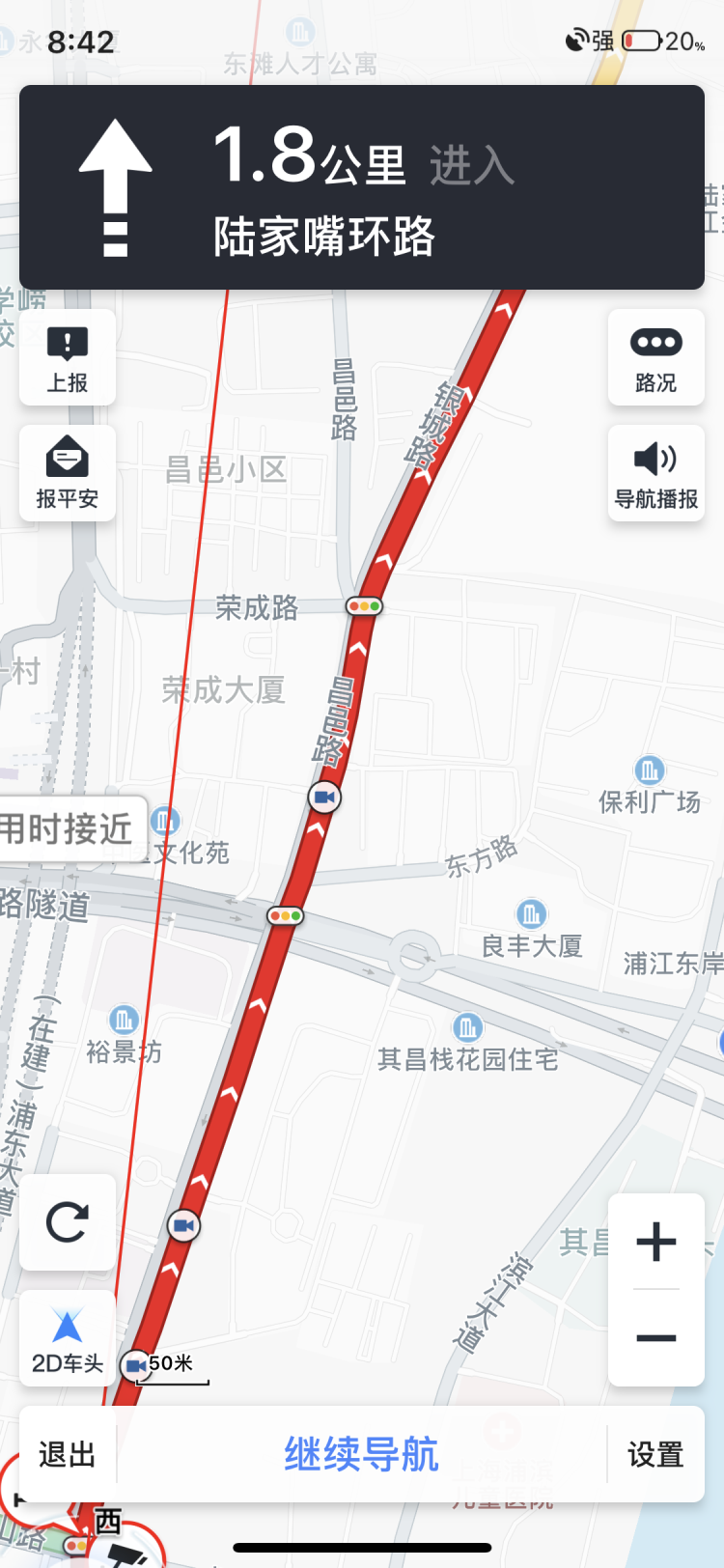Toggle 导航播报 voice guidance
The image size is (724, 1568).
[x=656, y=473]
